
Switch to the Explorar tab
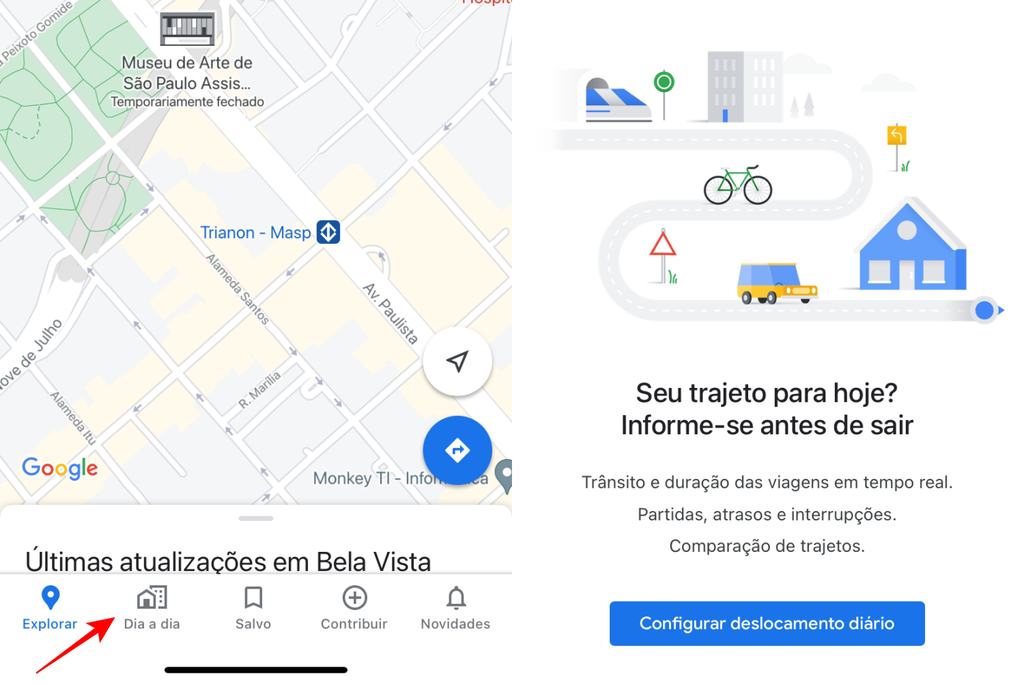point(50,608)
